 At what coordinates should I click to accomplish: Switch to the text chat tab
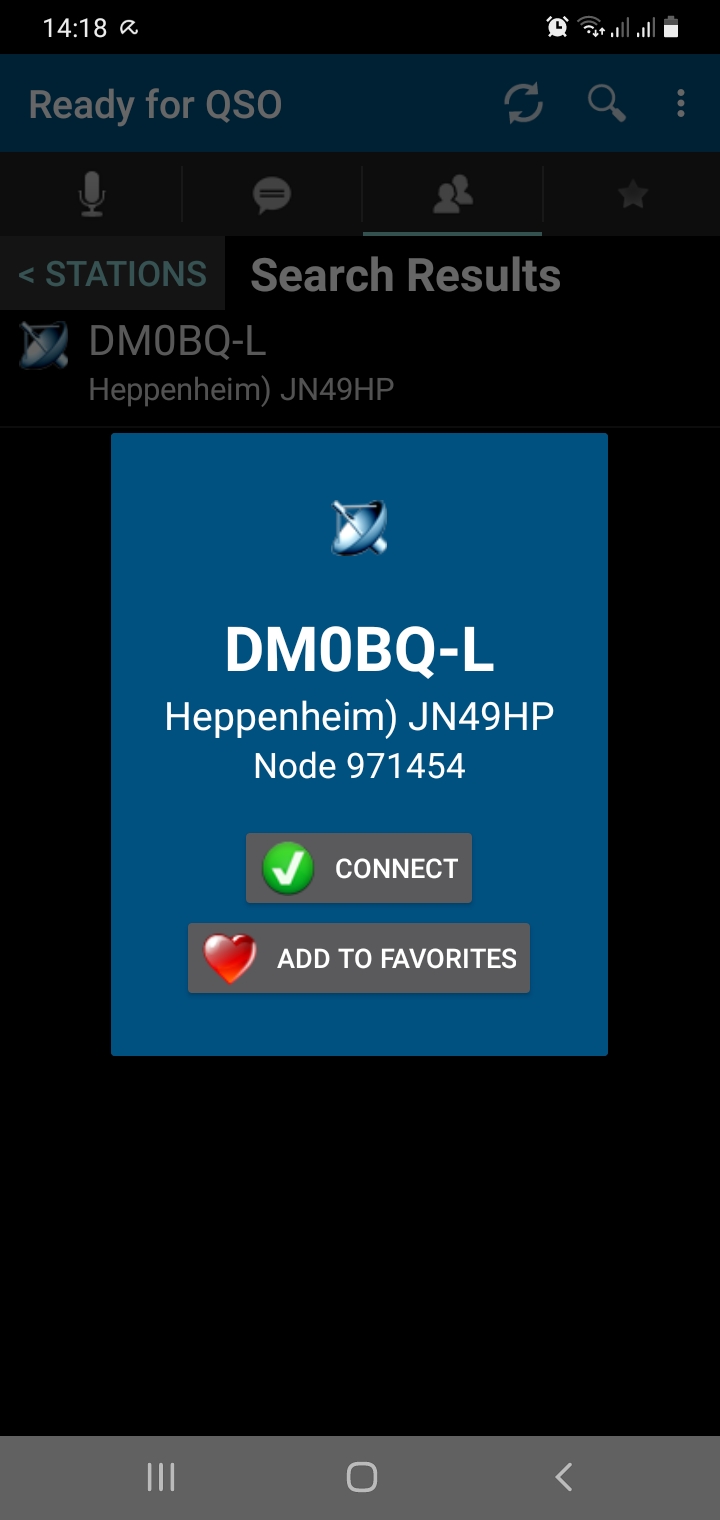click(272, 194)
